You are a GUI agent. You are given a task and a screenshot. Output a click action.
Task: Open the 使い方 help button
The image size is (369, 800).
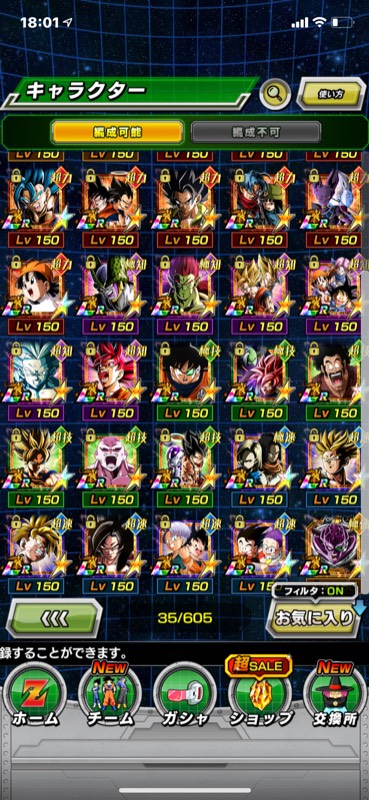pyautogui.click(x=331, y=94)
